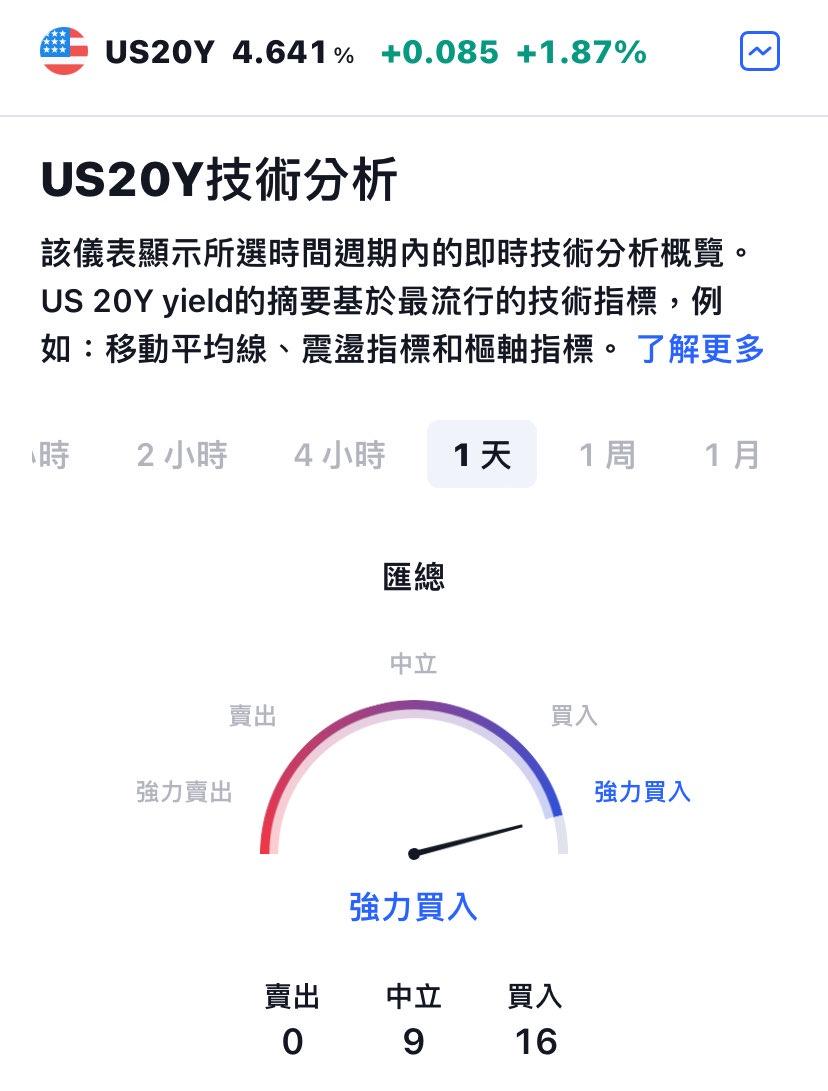Open the chart icon beside US20Y
The image size is (828, 1091).
click(x=759, y=52)
